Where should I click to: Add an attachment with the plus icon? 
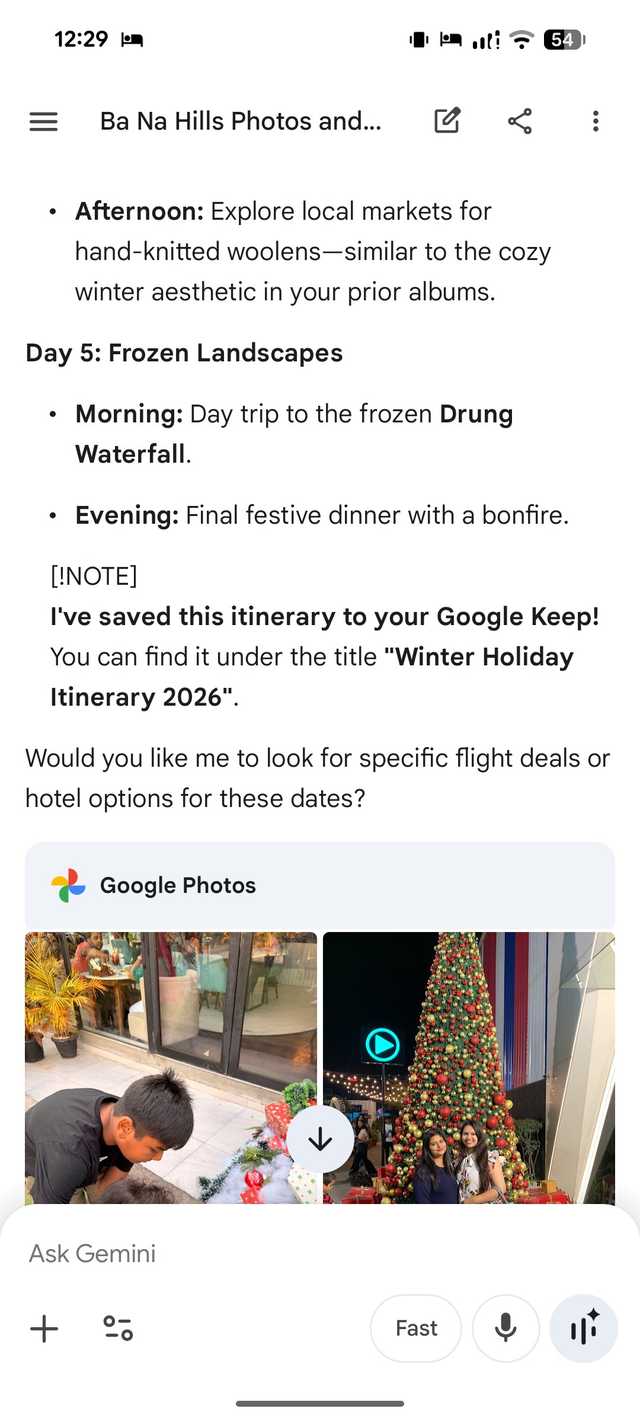pos(44,1328)
